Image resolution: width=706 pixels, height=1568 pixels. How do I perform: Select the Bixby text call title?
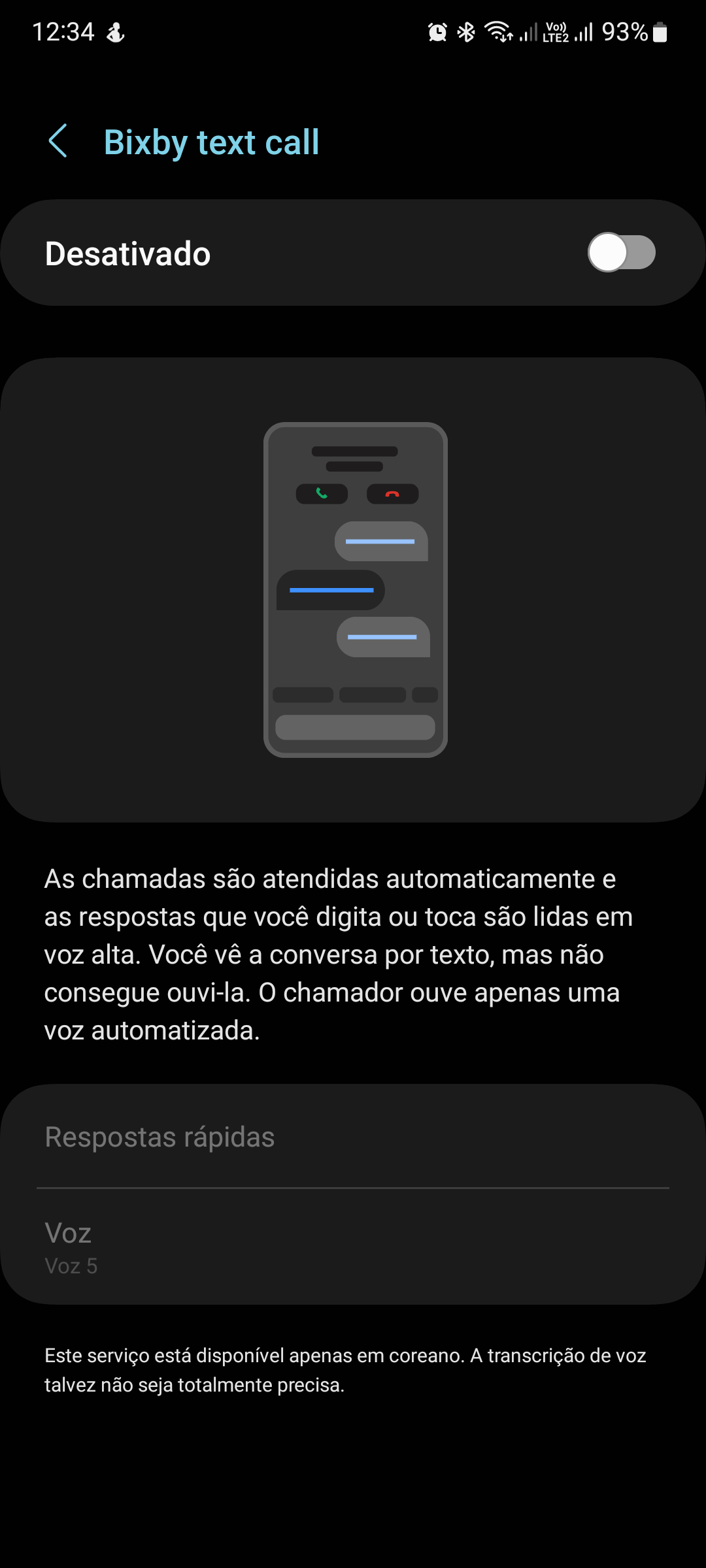tap(212, 141)
